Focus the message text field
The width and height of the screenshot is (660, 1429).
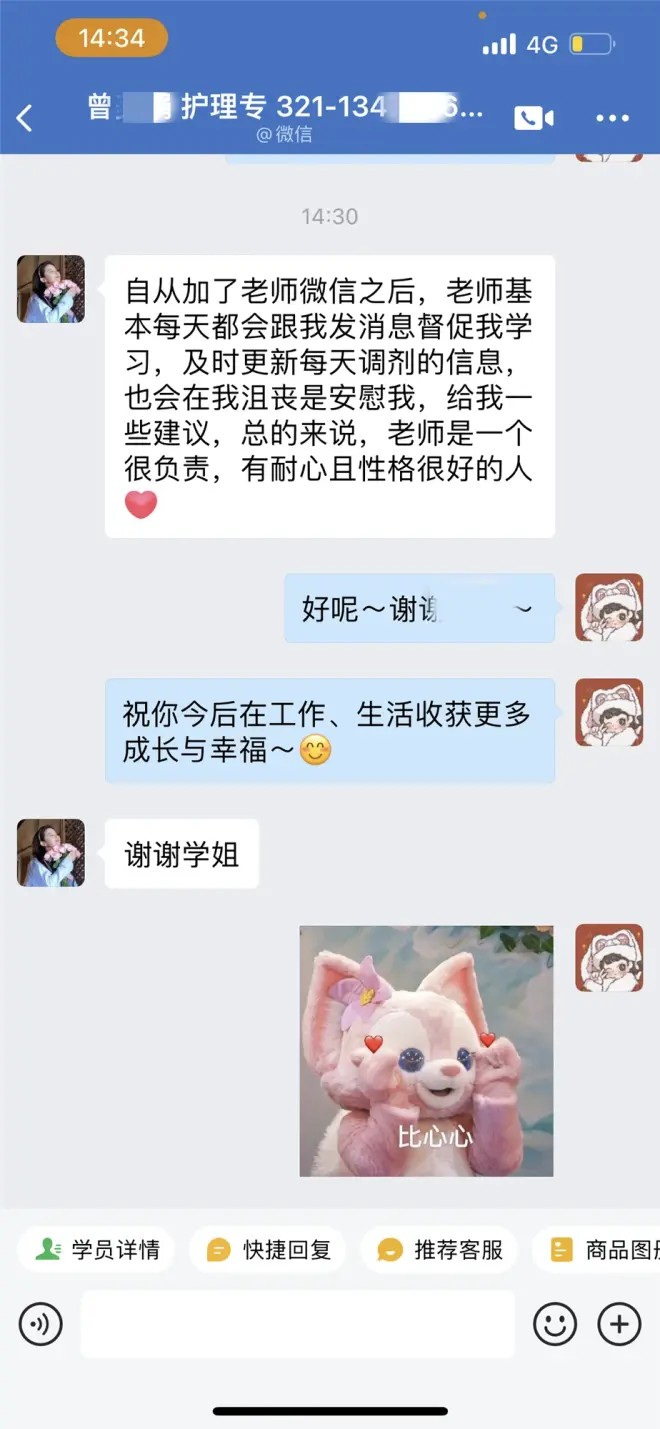point(297,1325)
